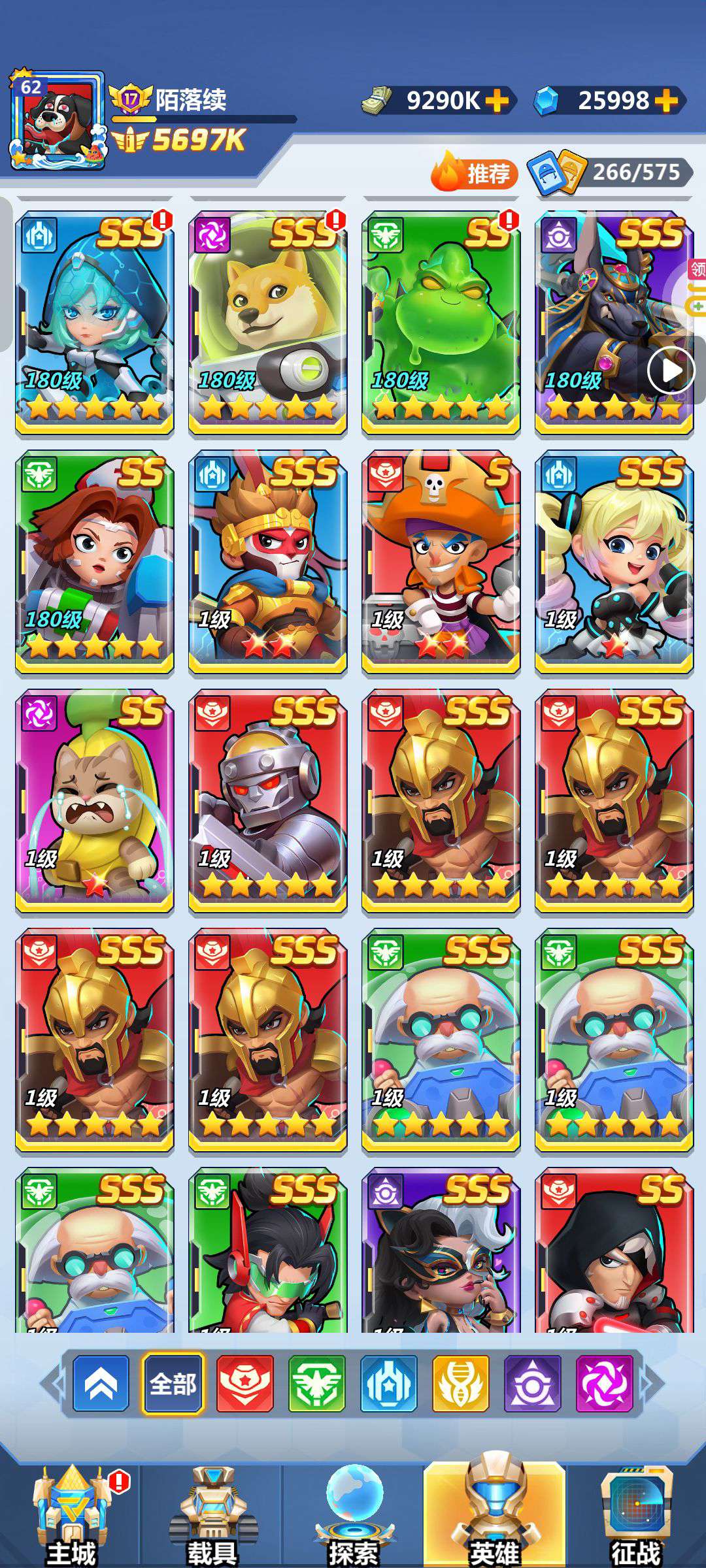Open the silver robot knight hero card
706x1568 pixels.
[x=267, y=801]
